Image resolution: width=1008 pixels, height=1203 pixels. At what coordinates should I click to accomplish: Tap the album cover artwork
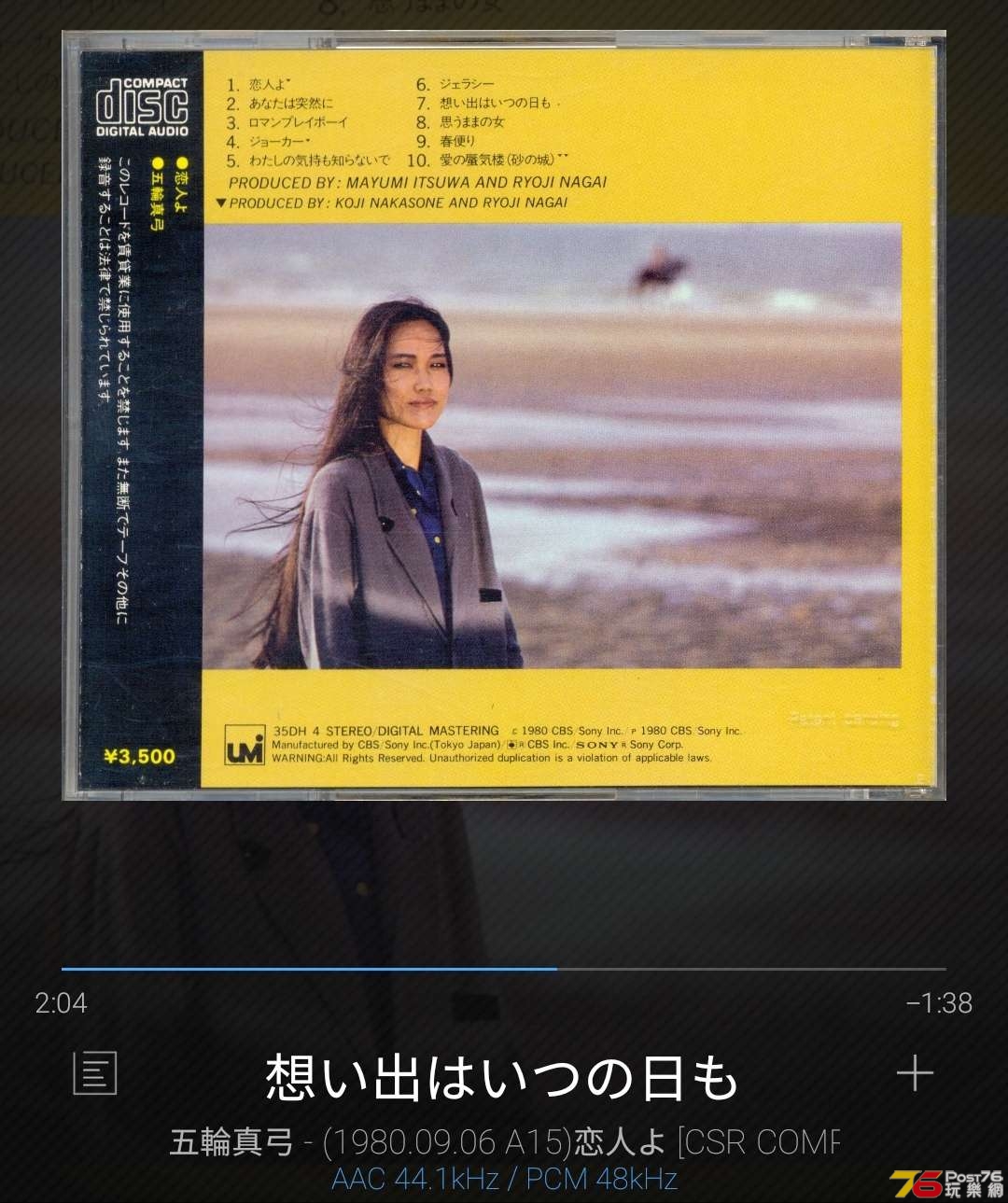tap(504, 415)
